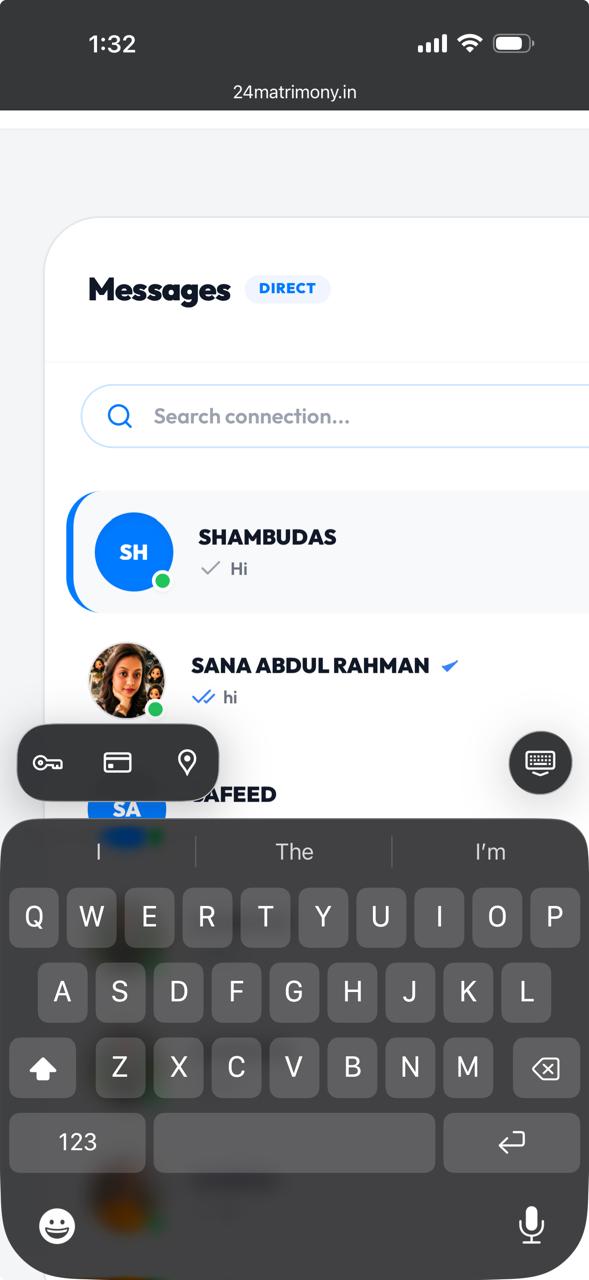Open the chat with Sana Abdul Rahman
The image size is (589, 1280).
328,680
